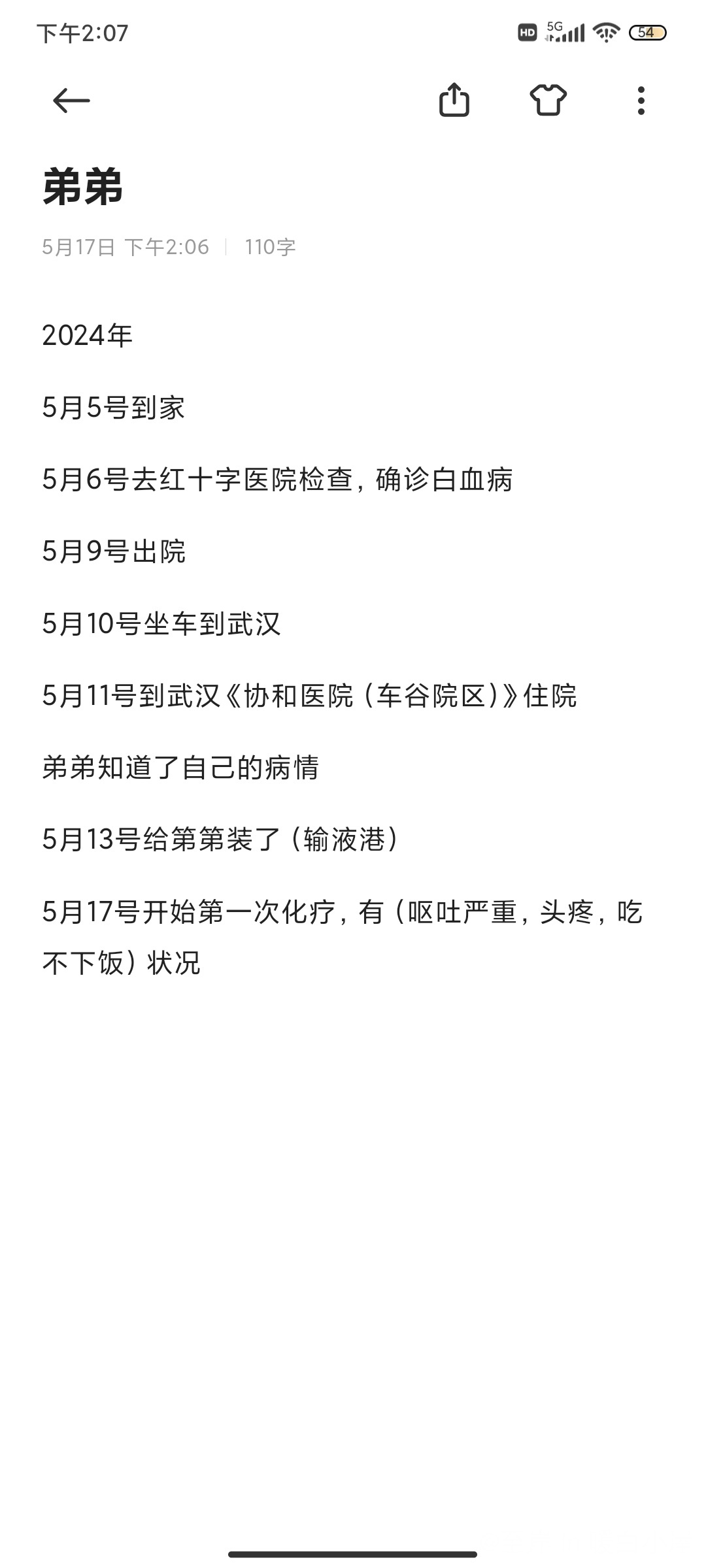
Task: Open the note theme (shirt) icon
Action: click(x=548, y=101)
